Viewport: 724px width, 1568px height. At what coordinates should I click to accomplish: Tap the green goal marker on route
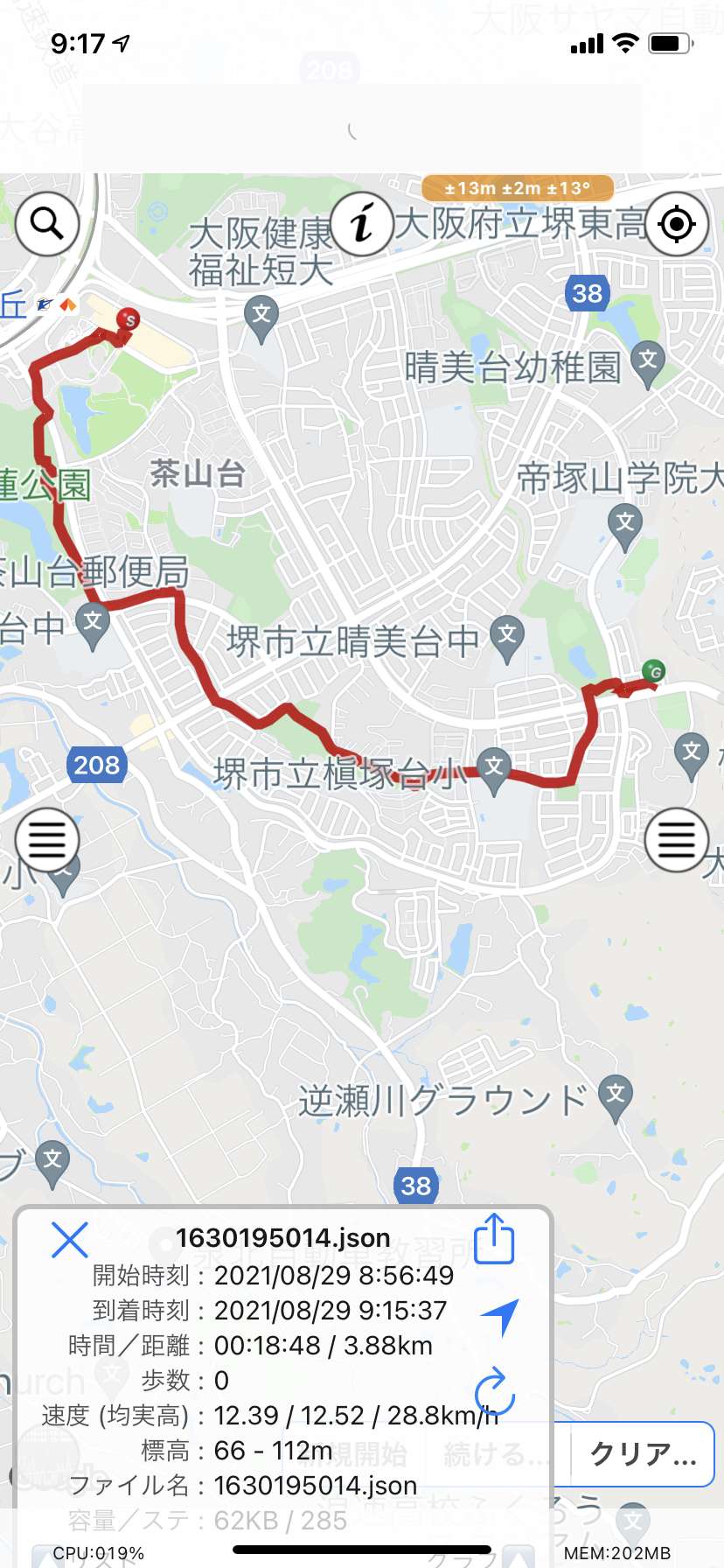pyautogui.click(x=653, y=671)
